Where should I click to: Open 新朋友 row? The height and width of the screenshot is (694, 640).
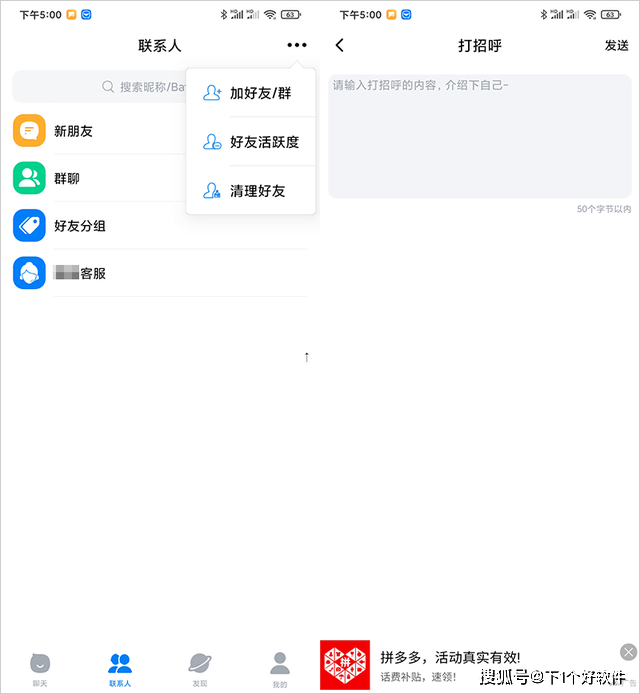tap(80, 130)
